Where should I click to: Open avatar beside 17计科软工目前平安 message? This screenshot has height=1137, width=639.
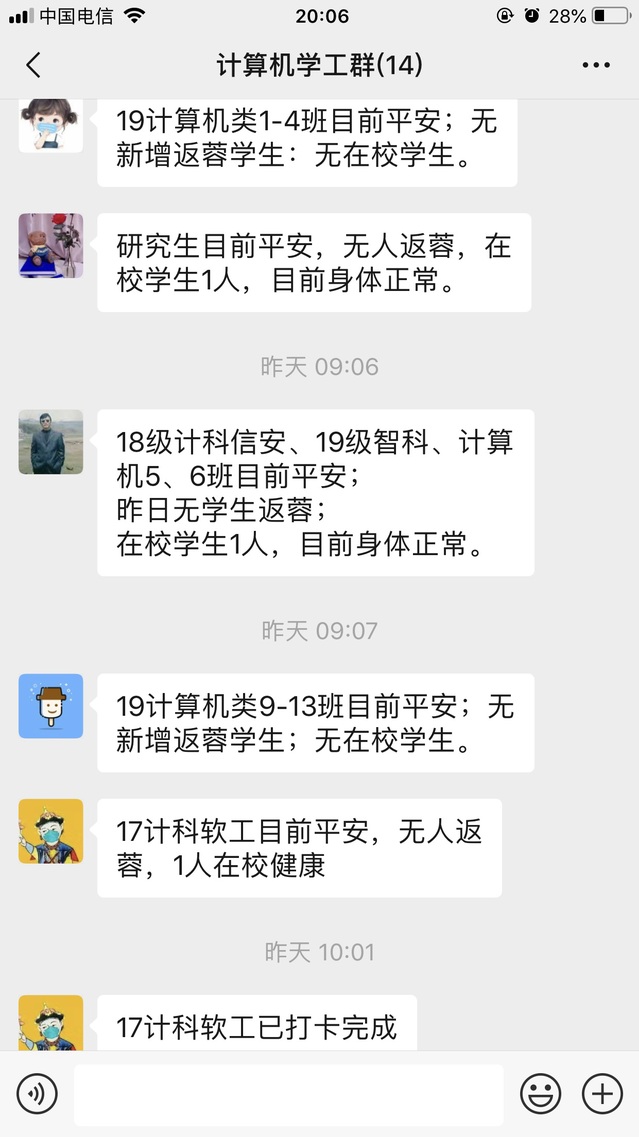point(51,830)
